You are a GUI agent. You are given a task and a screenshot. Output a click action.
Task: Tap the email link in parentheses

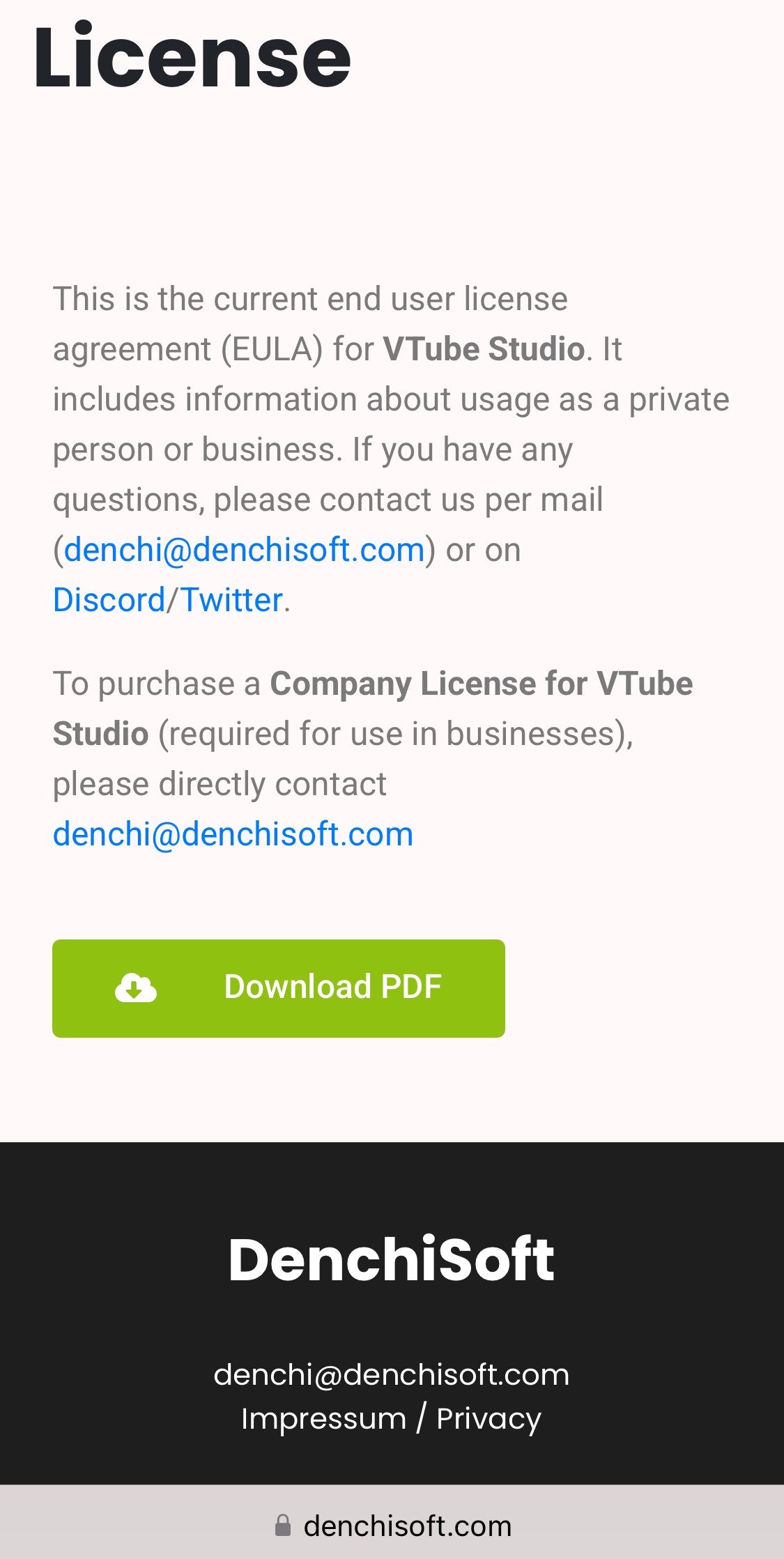[245, 550]
